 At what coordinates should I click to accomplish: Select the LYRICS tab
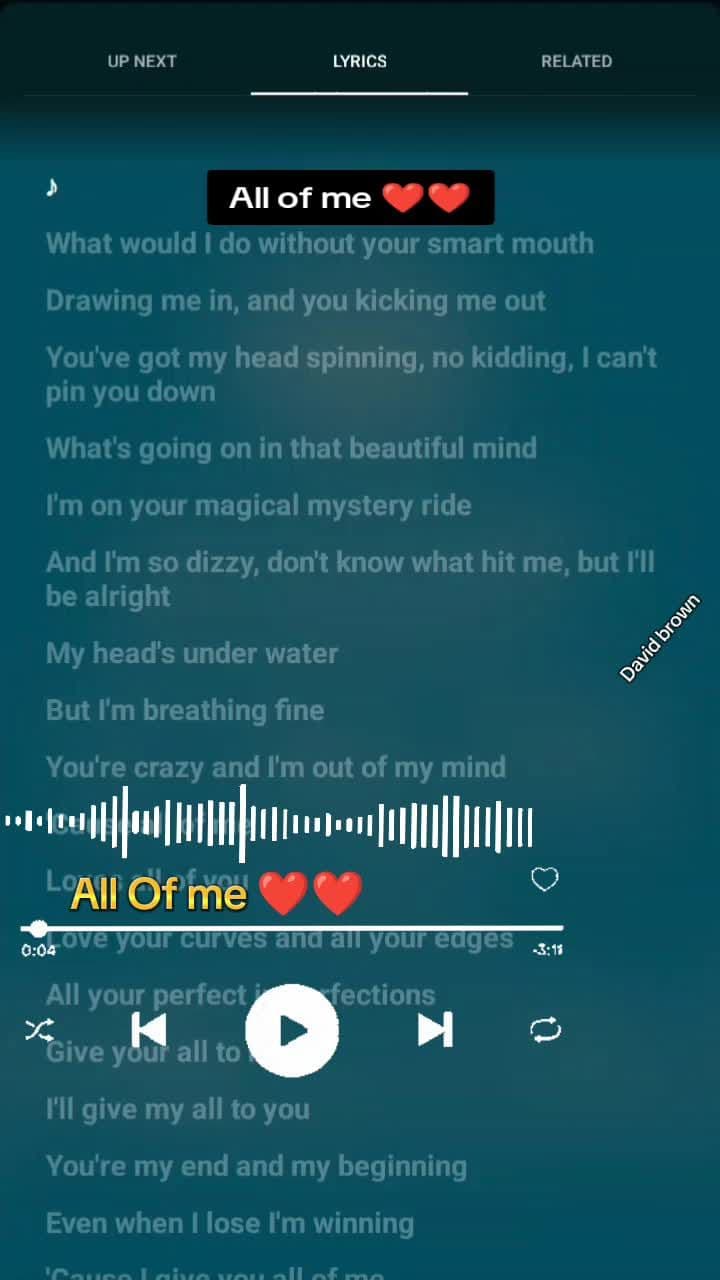click(x=359, y=61)
